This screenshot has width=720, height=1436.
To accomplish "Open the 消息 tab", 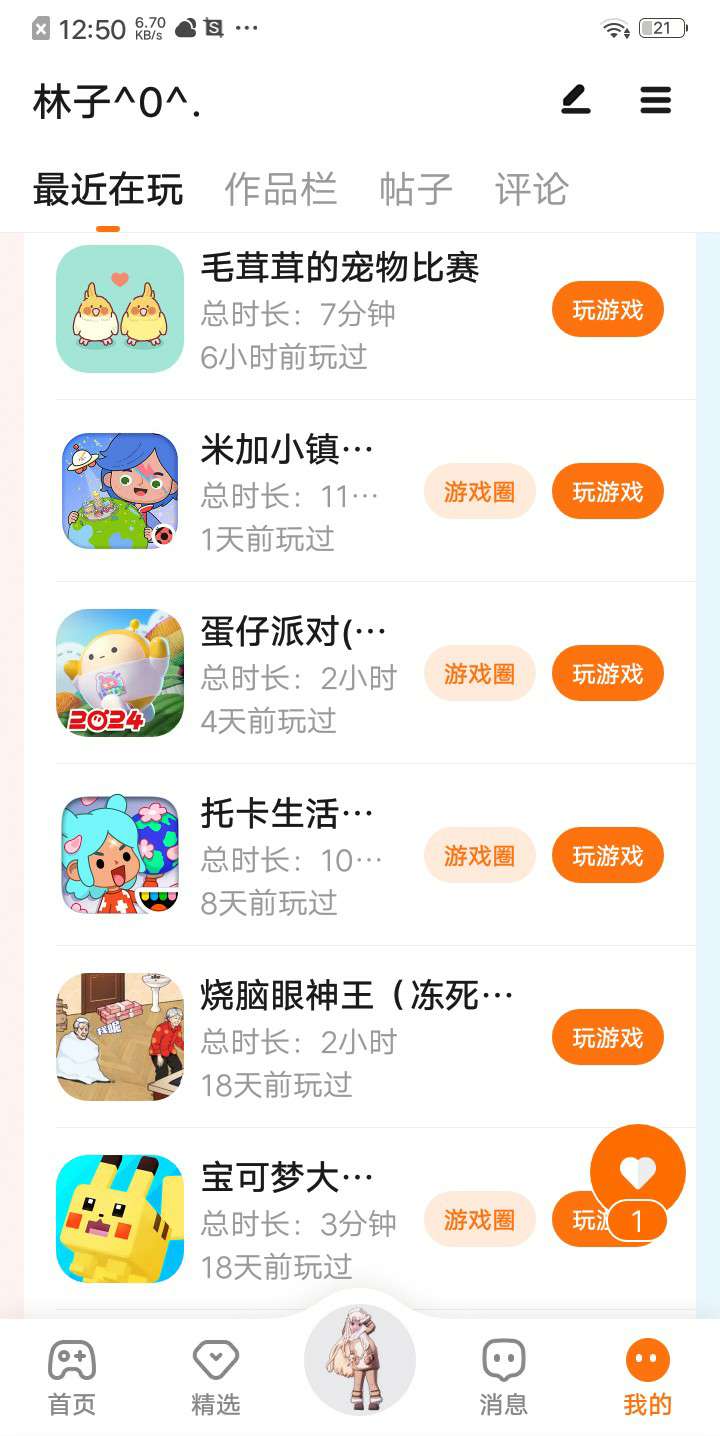I will (x=504, y=1378).
